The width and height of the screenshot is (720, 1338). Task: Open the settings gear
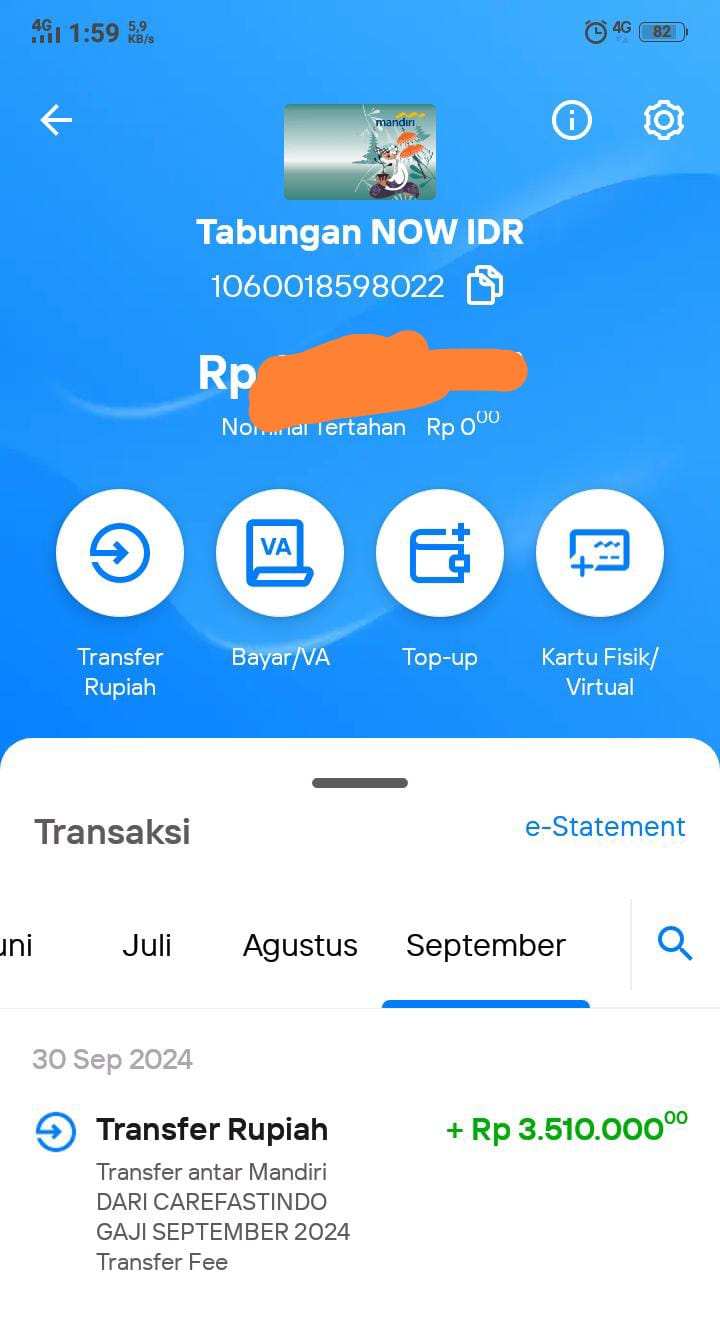click(663, 121)
